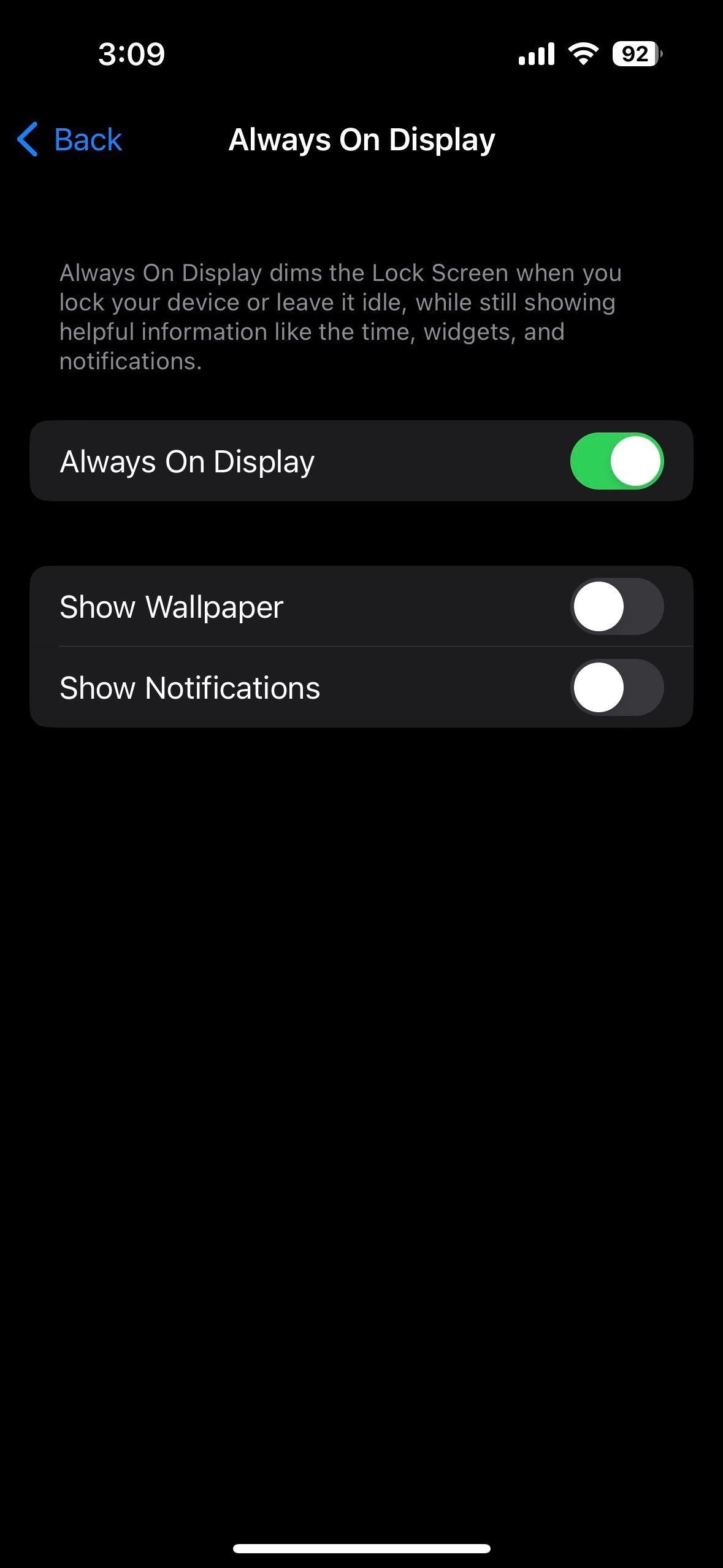
Task: Tap the clock showing 3:09
Action: pyautogui.click(x=131, y=54)
